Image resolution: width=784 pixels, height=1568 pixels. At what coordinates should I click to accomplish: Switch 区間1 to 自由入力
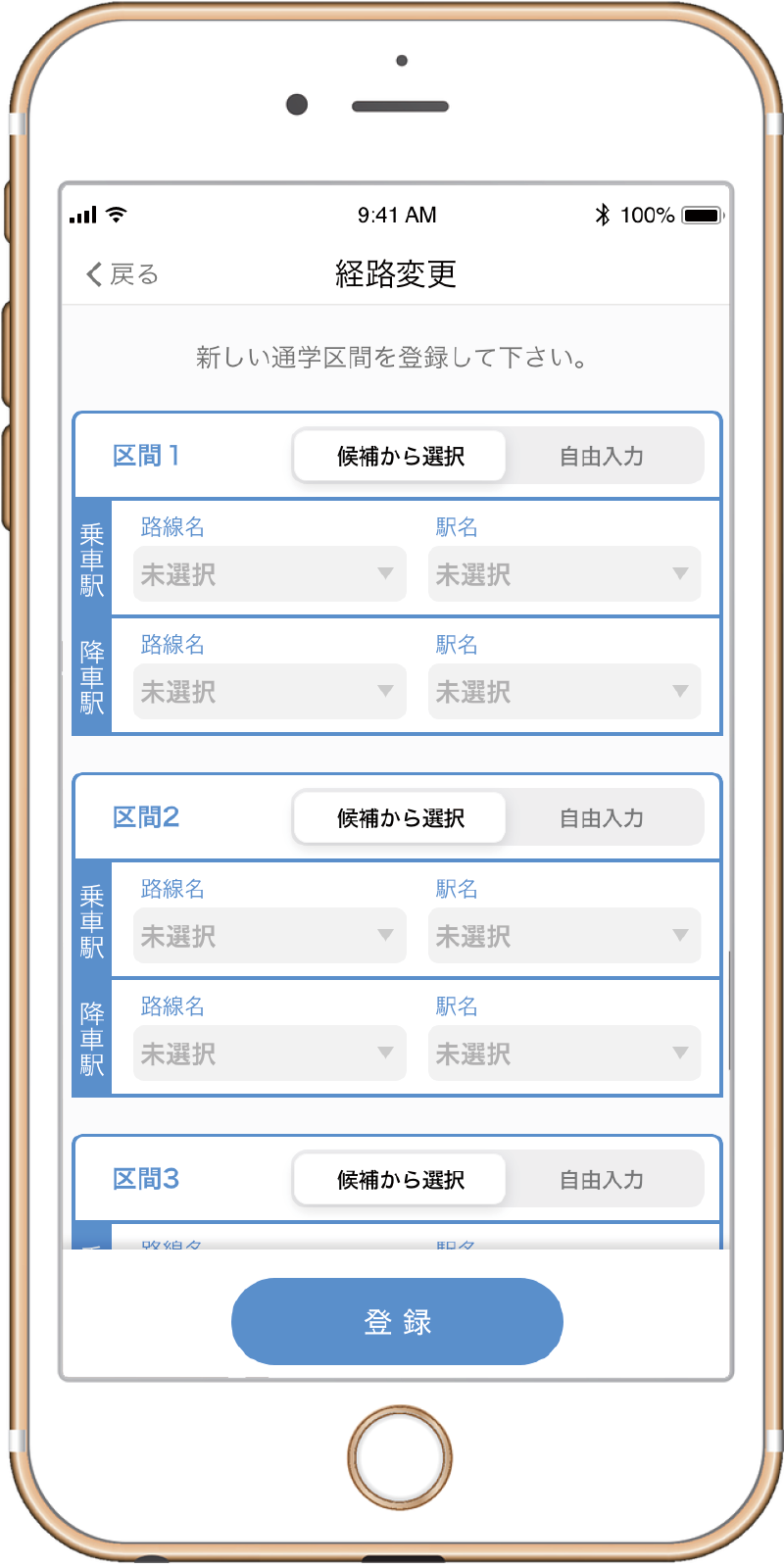click(x=601, y=457)
